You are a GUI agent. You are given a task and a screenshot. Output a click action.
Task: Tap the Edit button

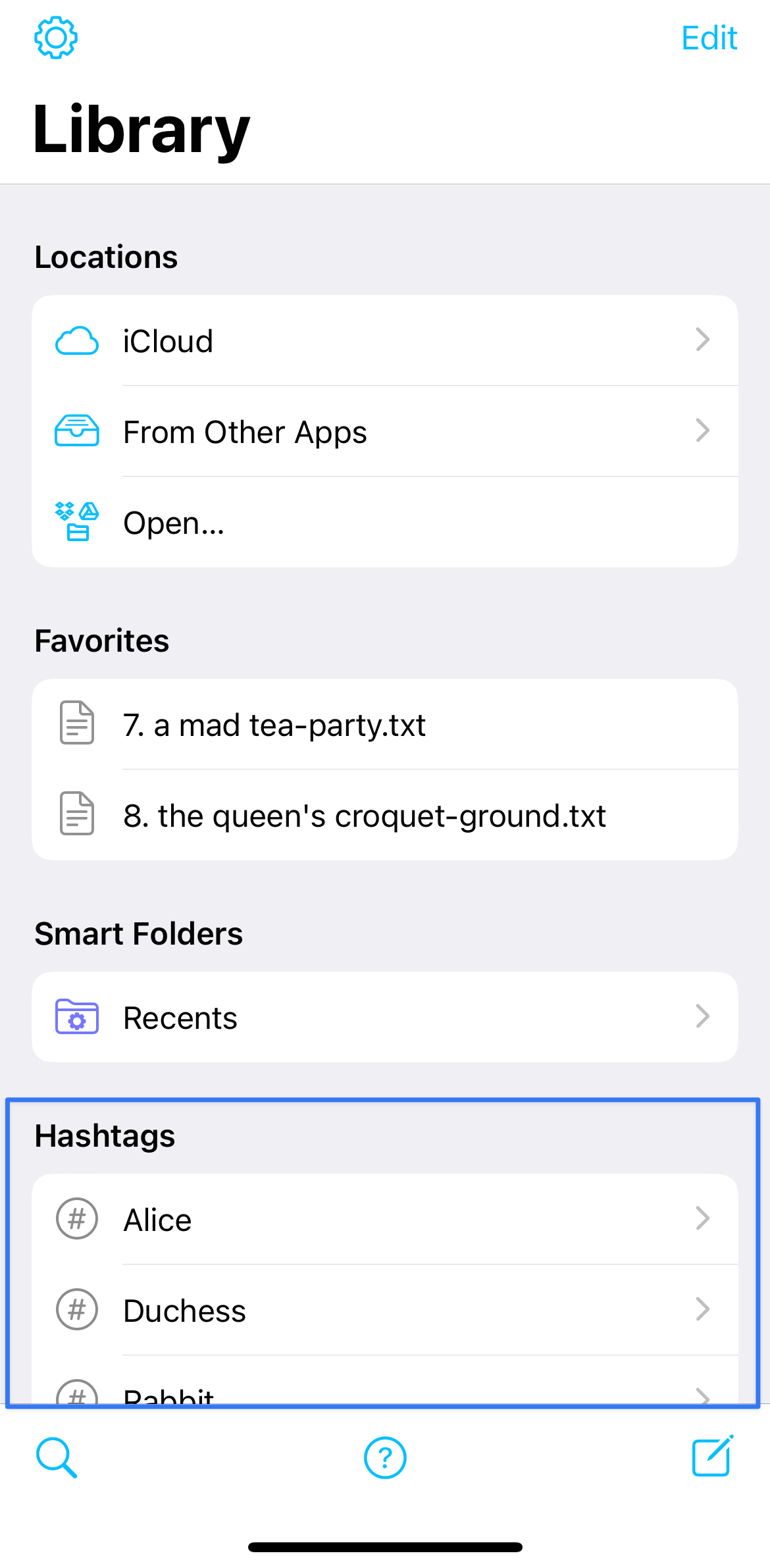[709, 38]
